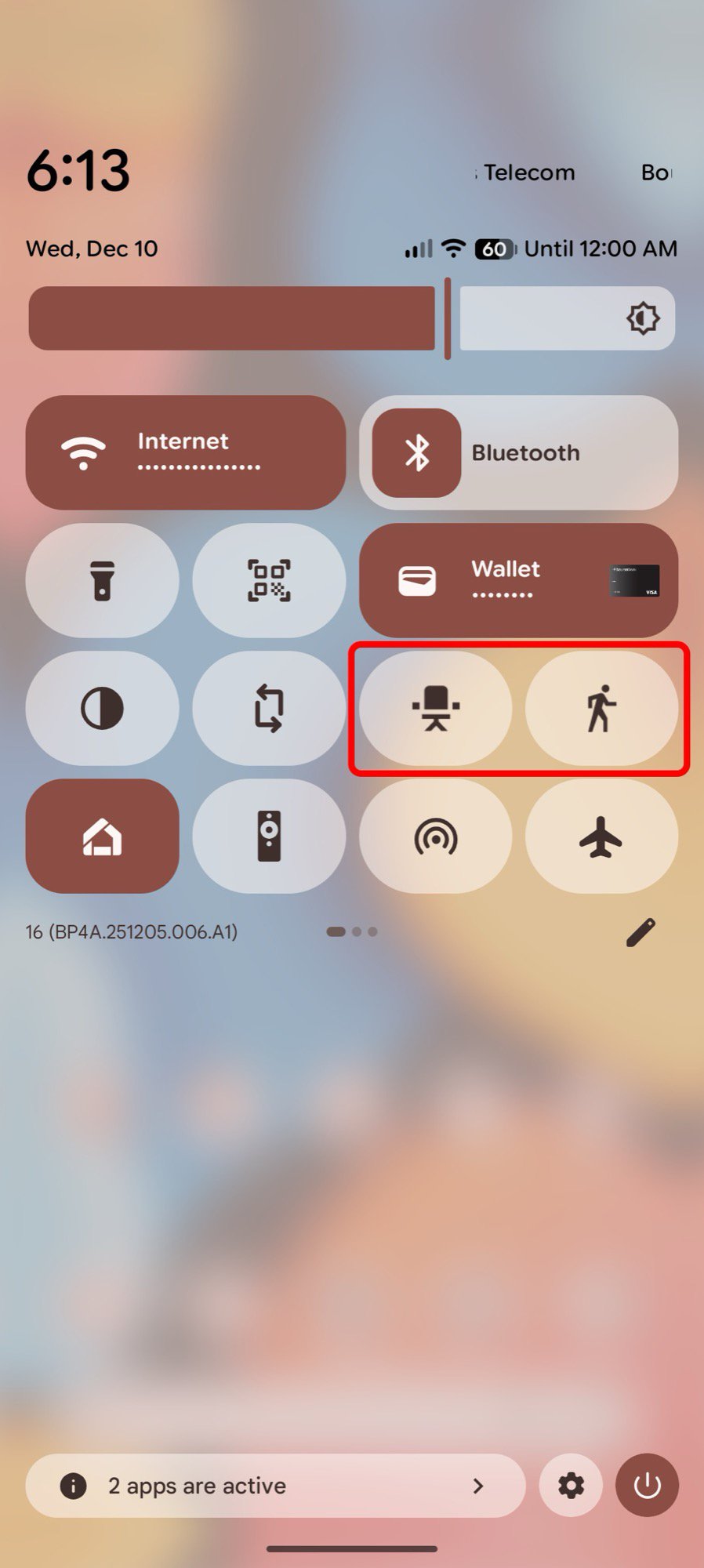Toggle the hotspot tile
The height and width of the screenshot is (1568, 704).
(x=435, y=836)
